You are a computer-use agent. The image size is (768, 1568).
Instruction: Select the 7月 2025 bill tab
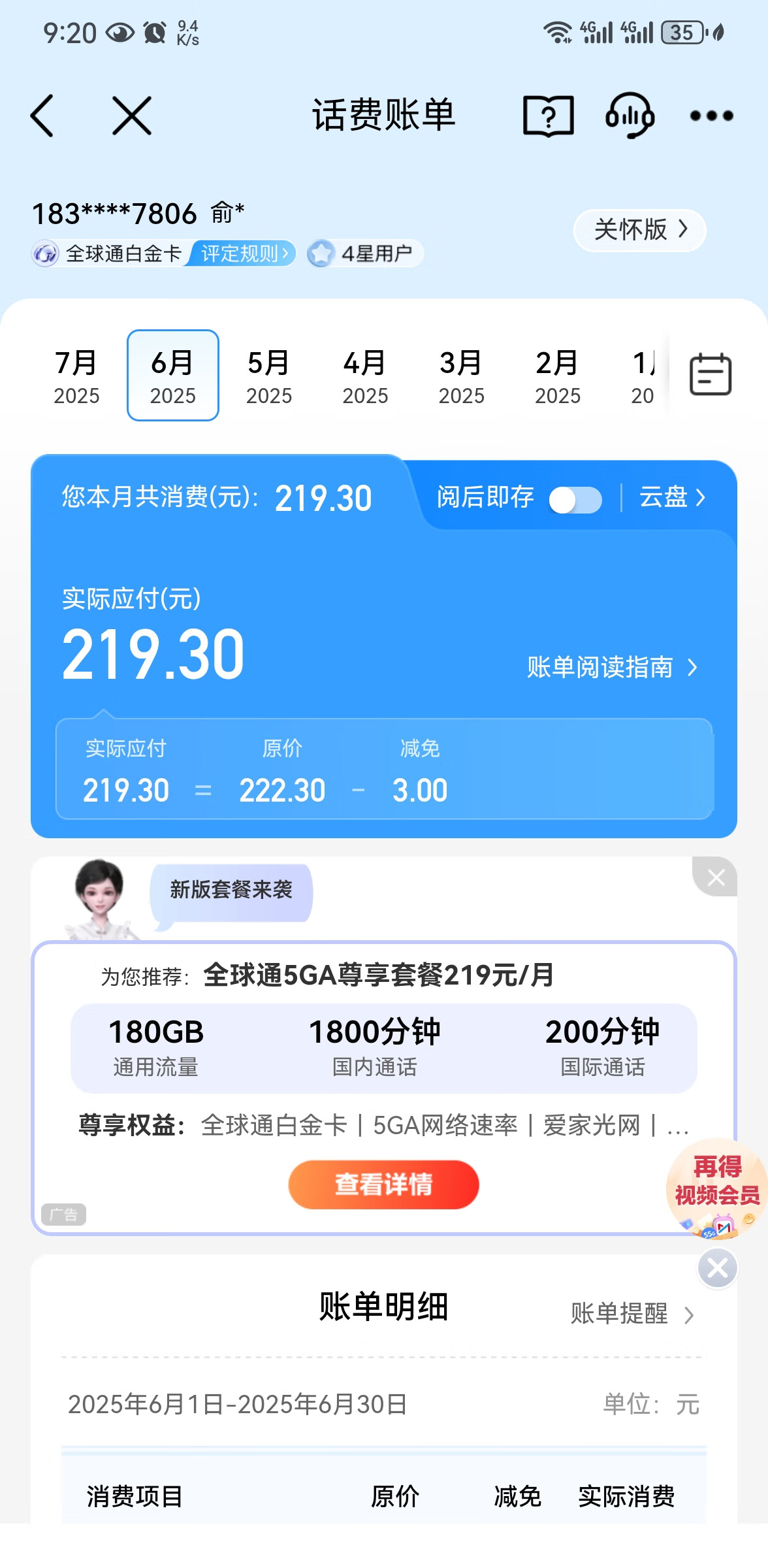76,376
